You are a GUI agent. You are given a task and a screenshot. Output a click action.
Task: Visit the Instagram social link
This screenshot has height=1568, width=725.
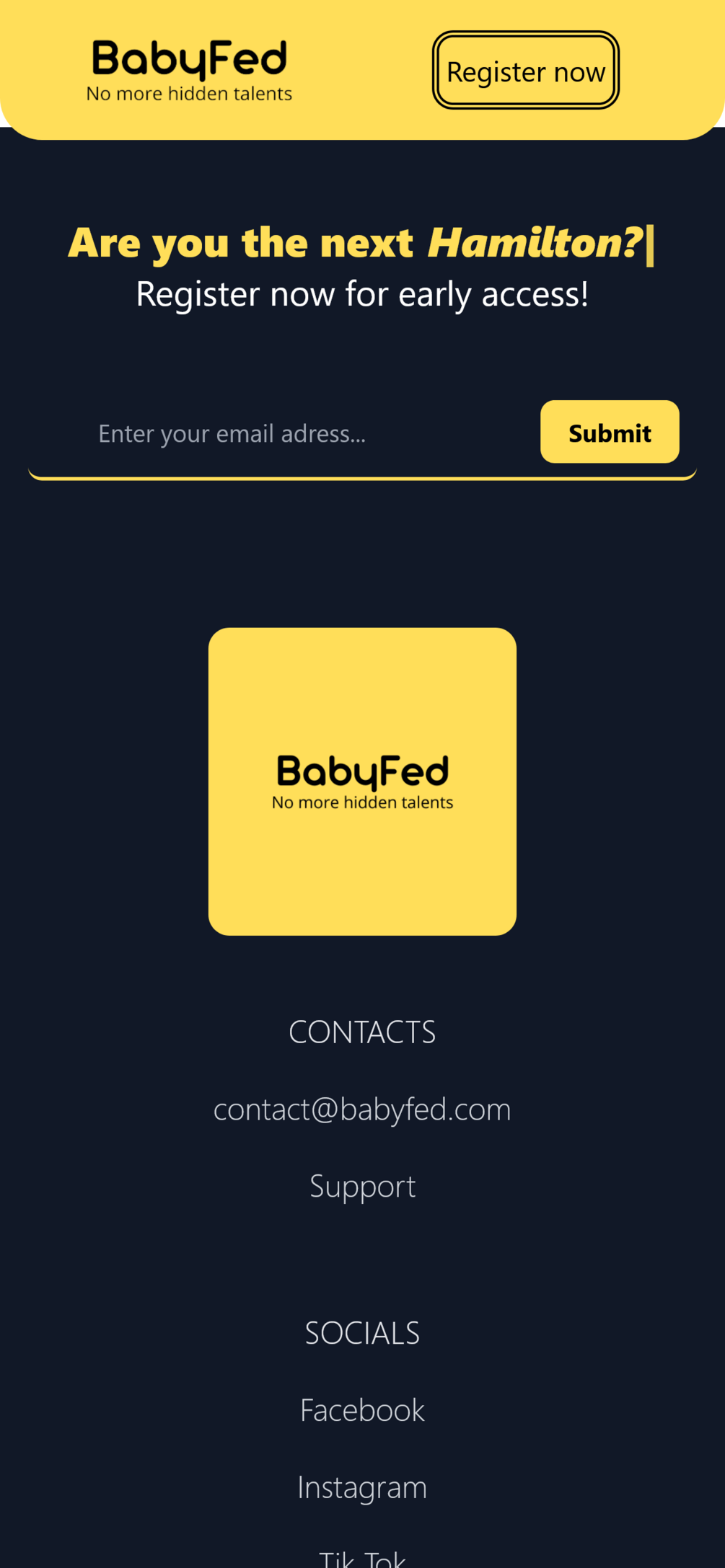362,1487
